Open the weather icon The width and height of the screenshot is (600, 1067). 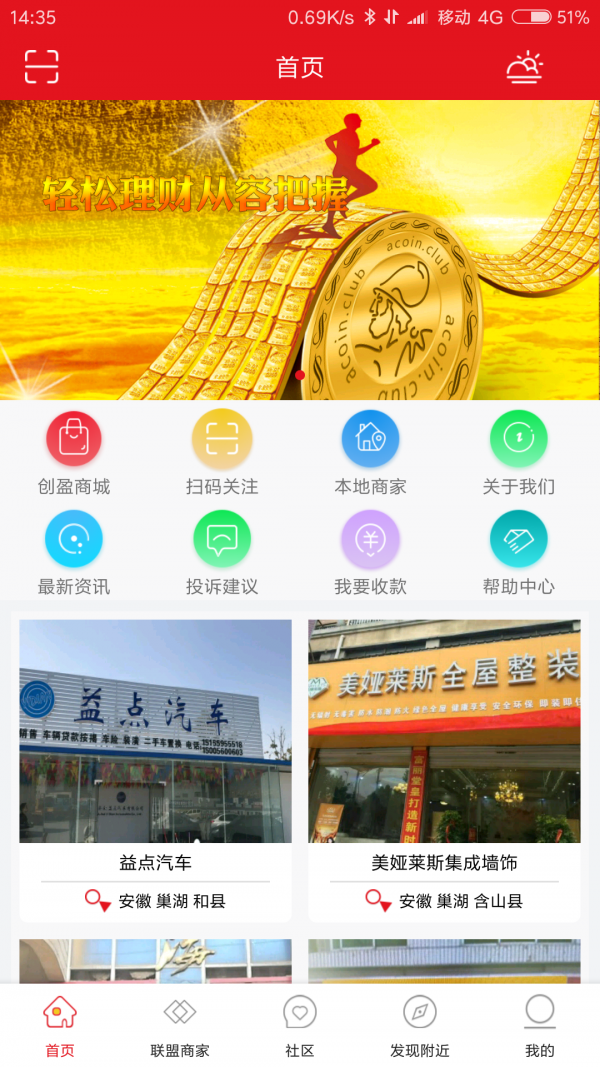point(524,67)
